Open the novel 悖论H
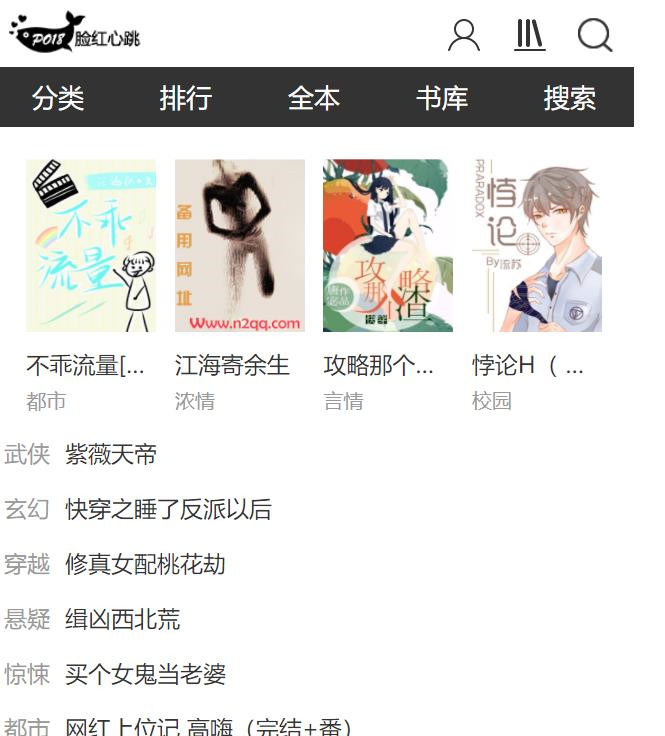This screenshot has width=665, height=736. click(537, 246)
